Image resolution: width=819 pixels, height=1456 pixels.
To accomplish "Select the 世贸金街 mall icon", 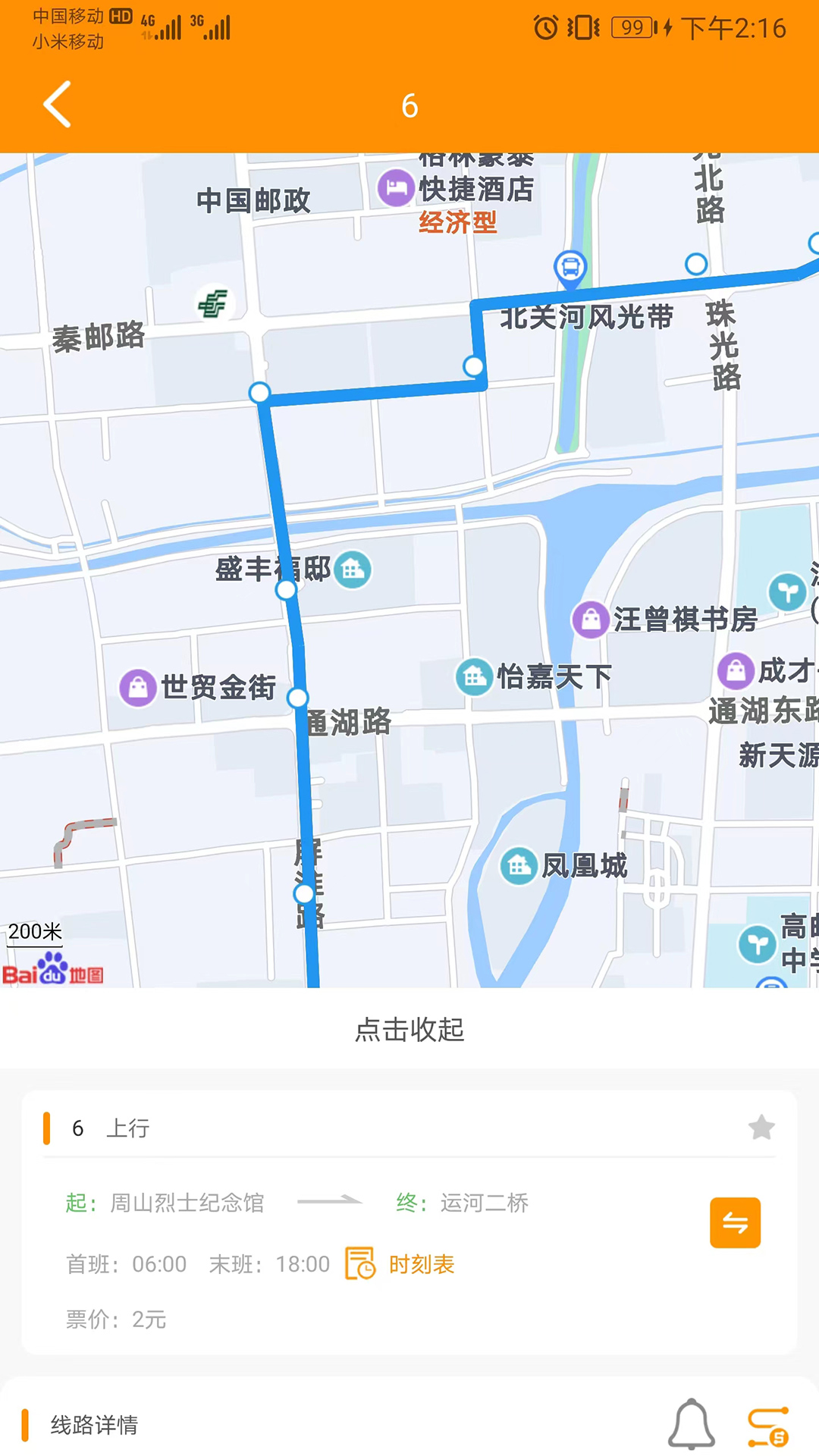I will 137,687.
